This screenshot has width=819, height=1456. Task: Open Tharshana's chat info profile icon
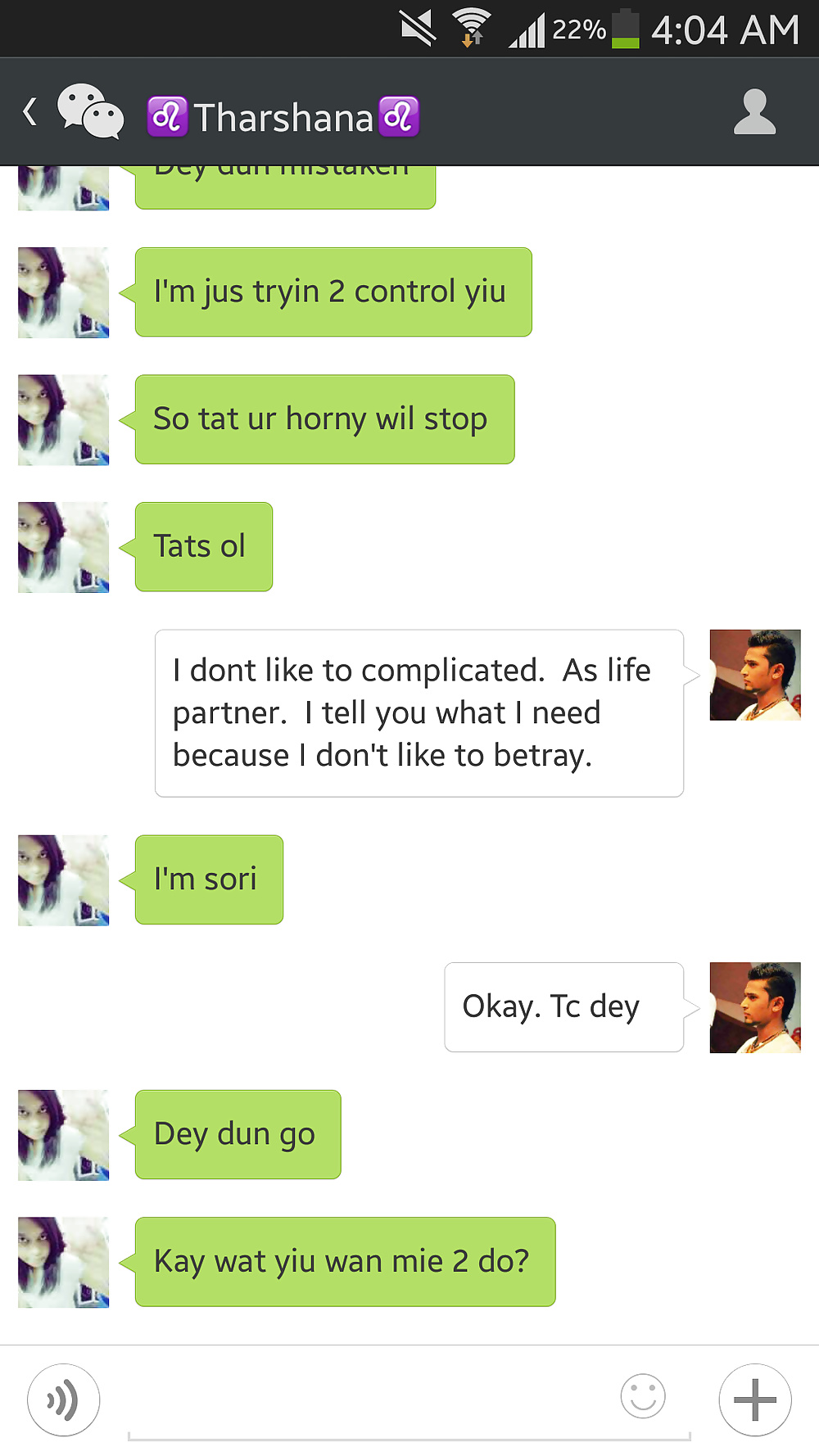pos(754,112)
